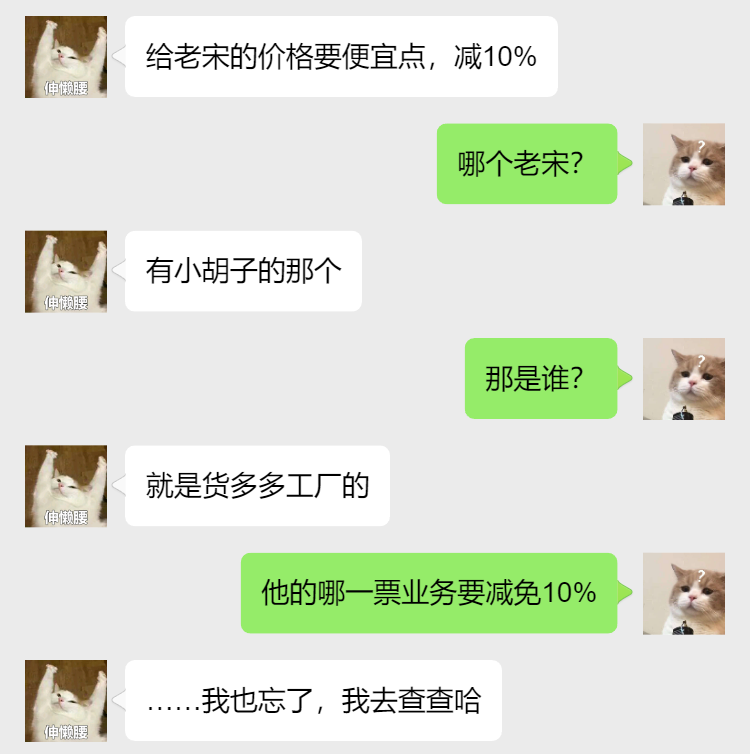This screenshot has width=750, height=754.
Task: Open sender's avatar beside the 减10% message
Action: pos(65,57)
